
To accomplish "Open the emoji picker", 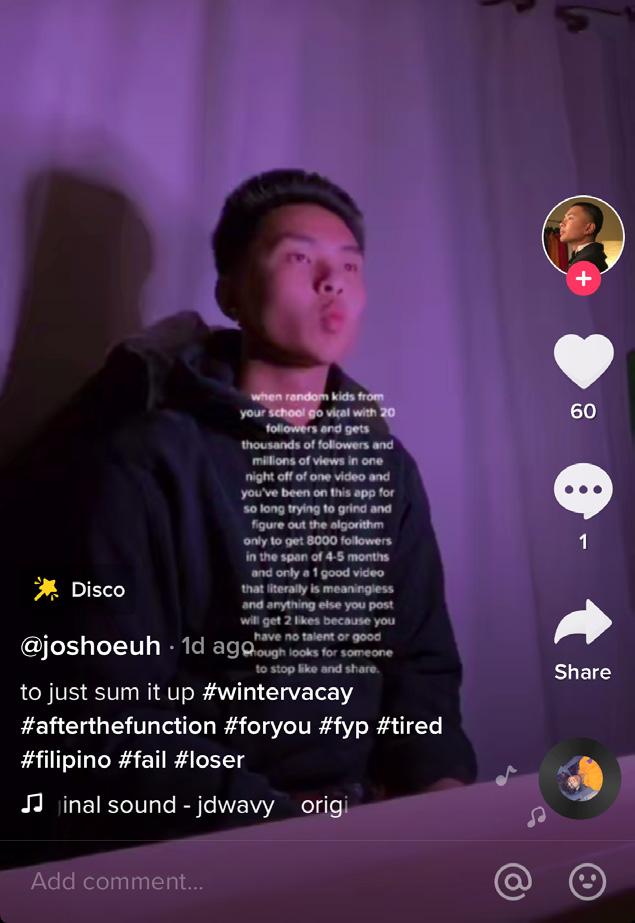I will click(587, 881).
